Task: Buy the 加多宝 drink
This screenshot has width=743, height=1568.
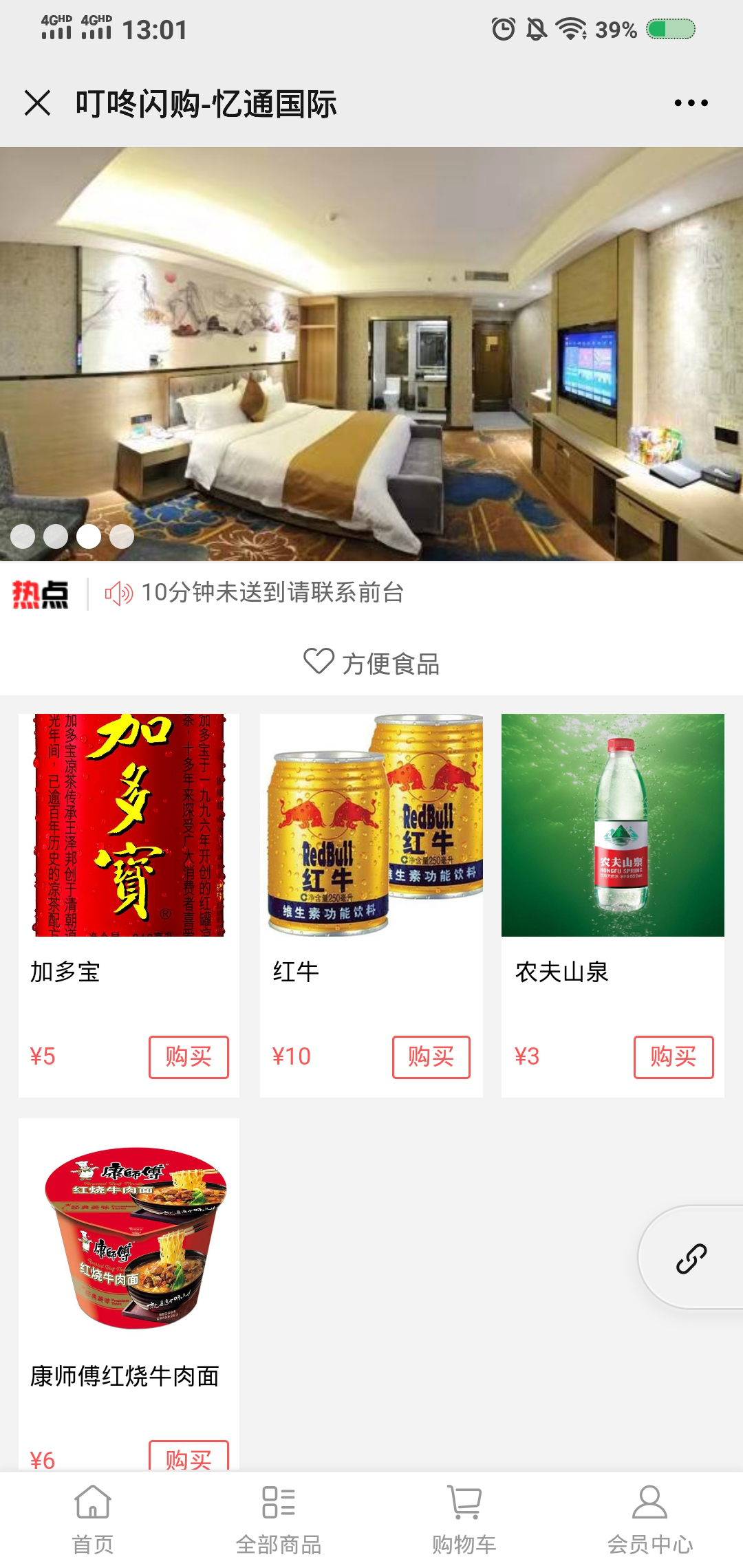Action: (x=189, y=1057)
